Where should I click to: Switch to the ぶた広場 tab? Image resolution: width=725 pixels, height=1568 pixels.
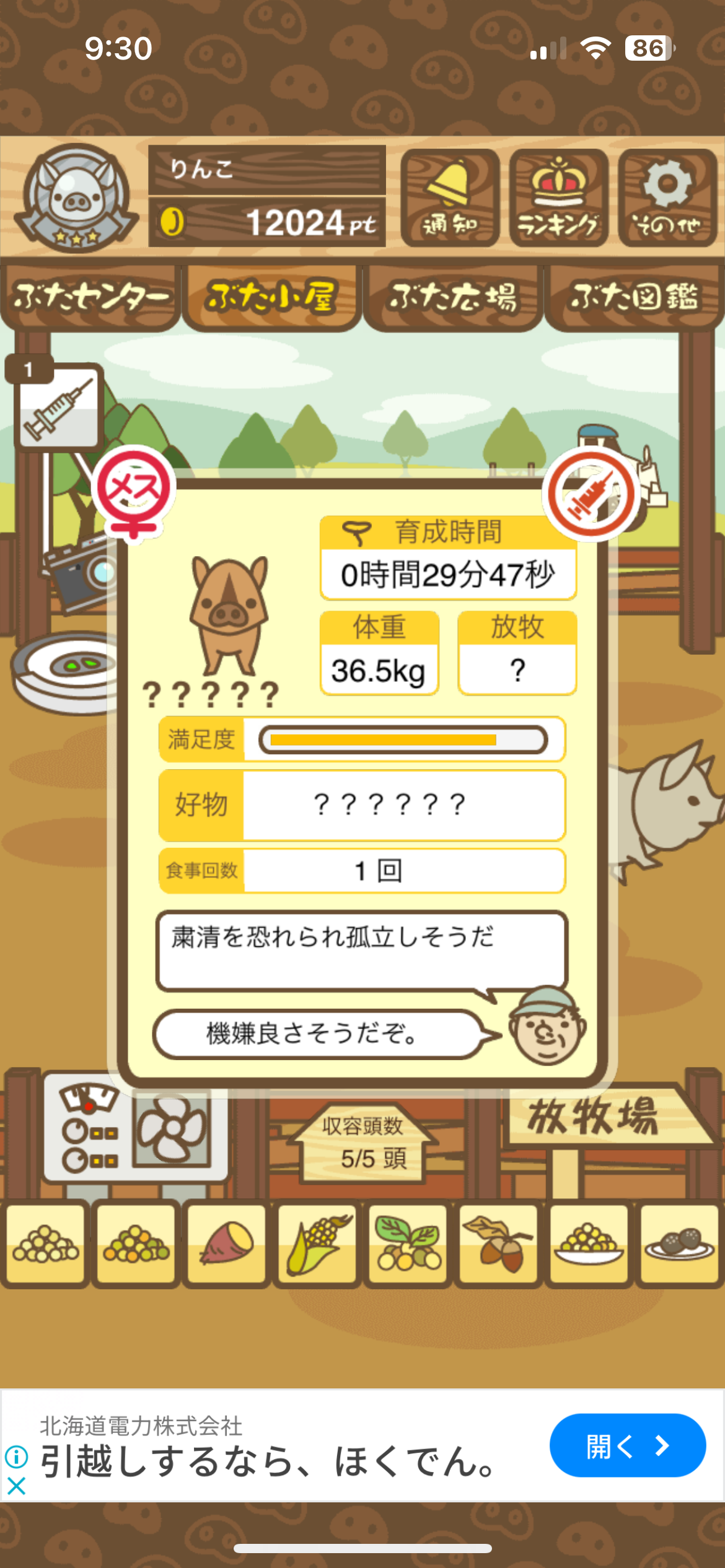[453, 297]
